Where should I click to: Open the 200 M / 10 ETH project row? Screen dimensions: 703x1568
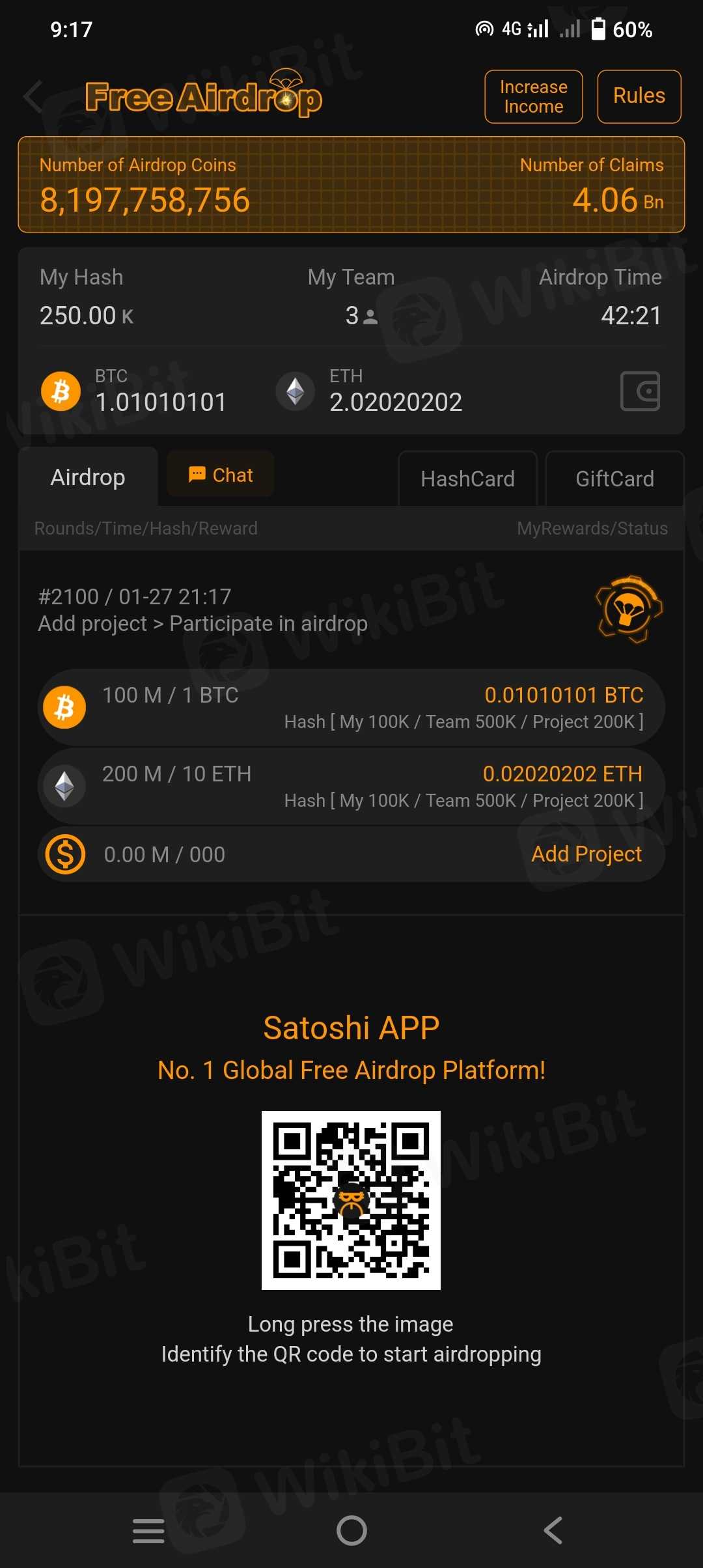coord(351,787)
